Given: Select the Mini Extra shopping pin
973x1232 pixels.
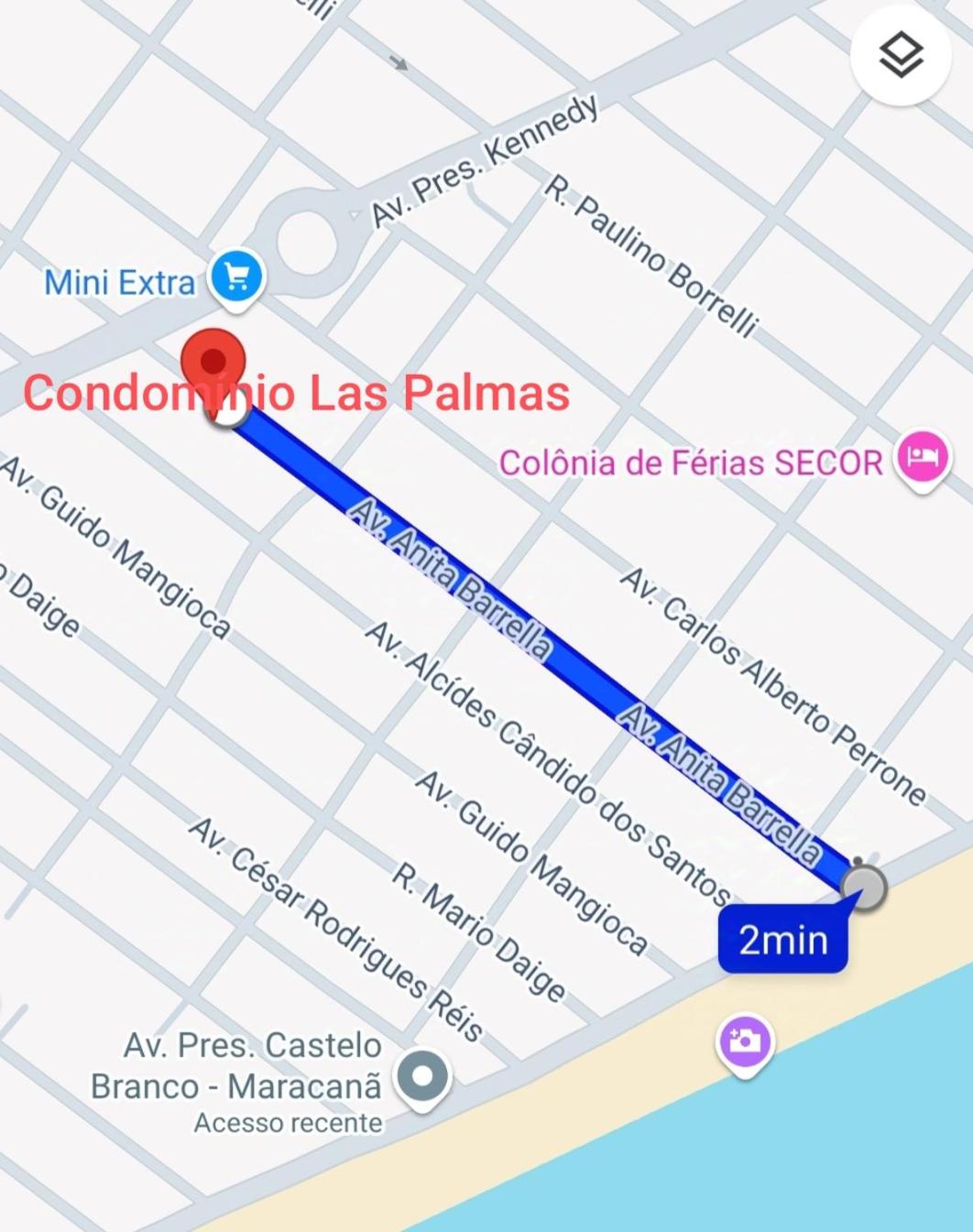Looking at the screenshot, I should [x=237, y=278].
